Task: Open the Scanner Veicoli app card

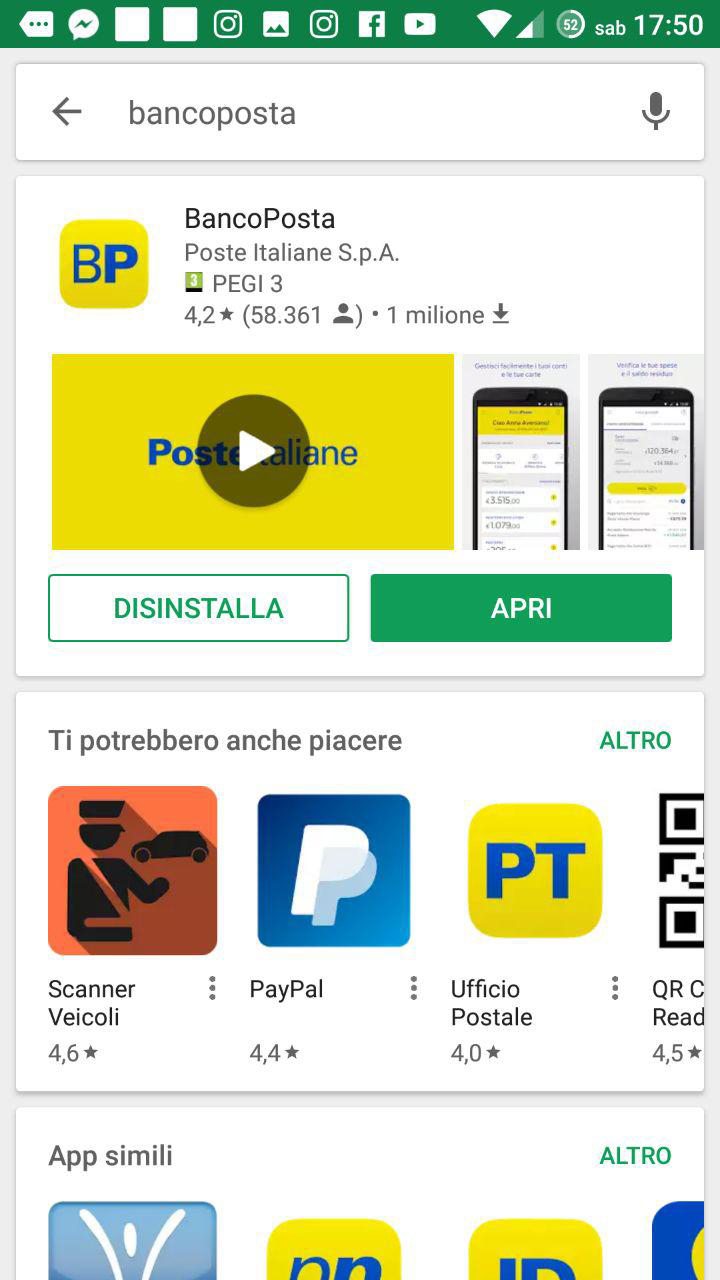Action: click(132, 870)
